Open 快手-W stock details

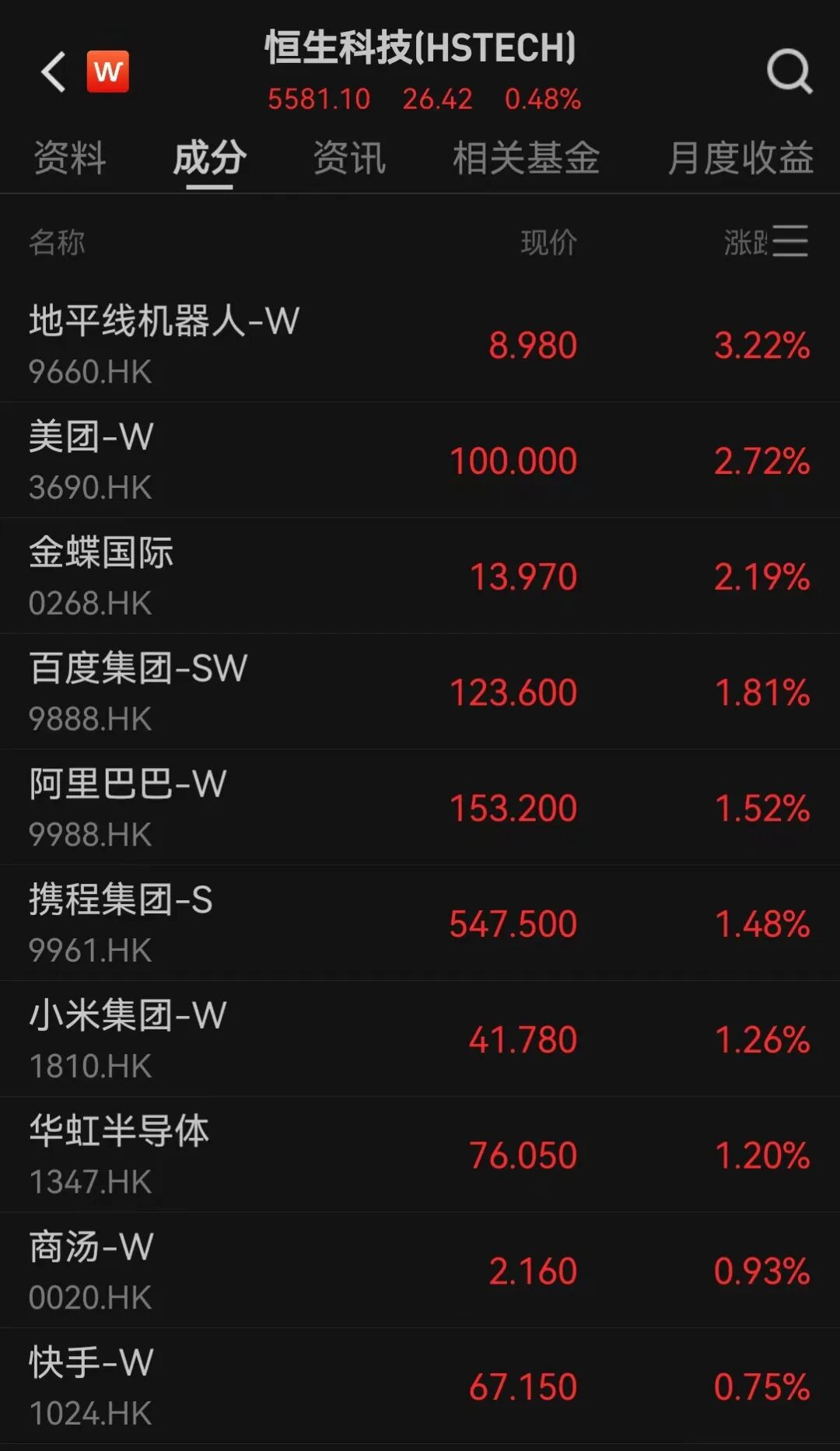[420, 1386]
